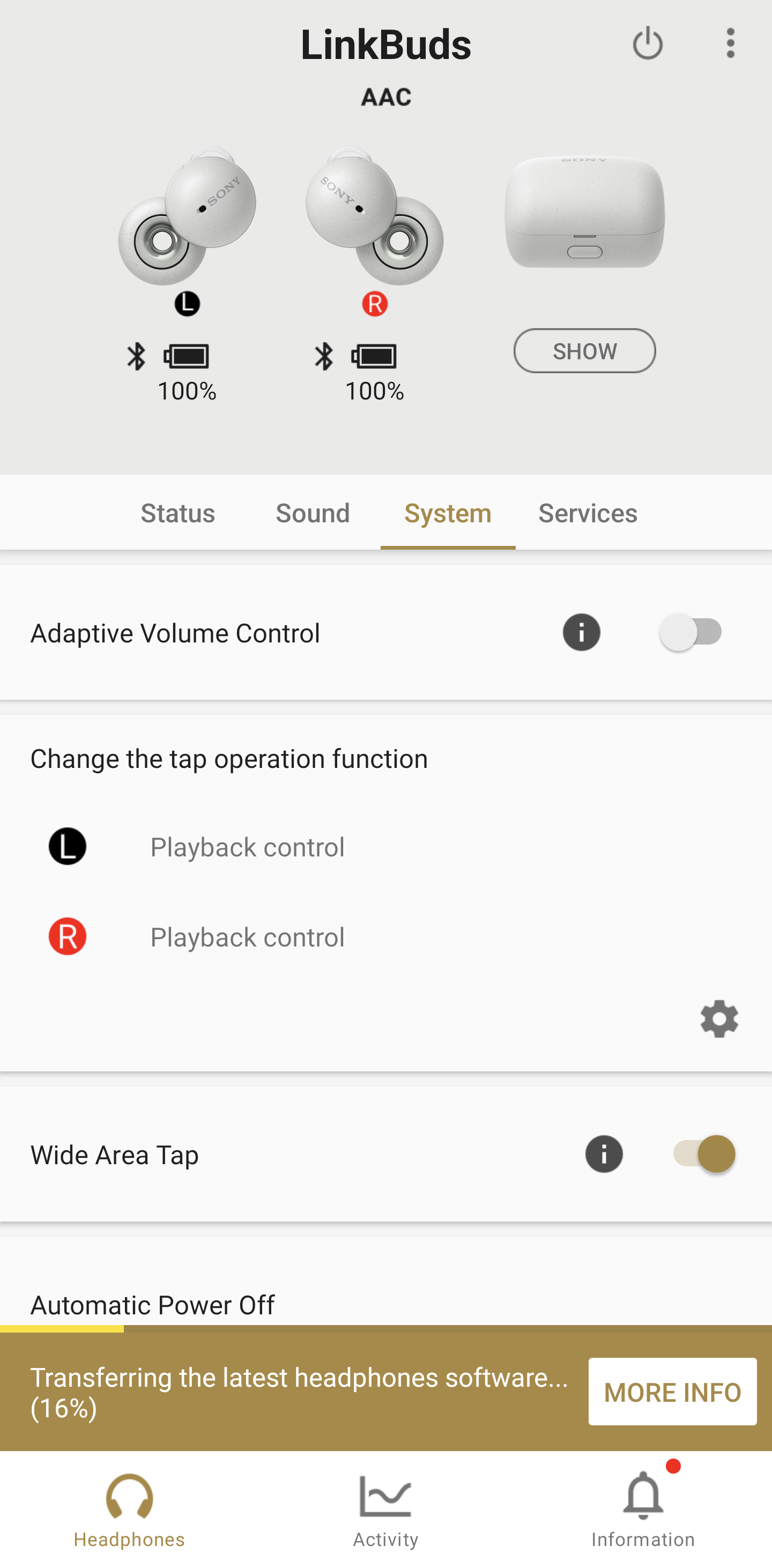Switch to the Status tab
The width and height of the screenshot is (772, 1568).
click(177, 513)
